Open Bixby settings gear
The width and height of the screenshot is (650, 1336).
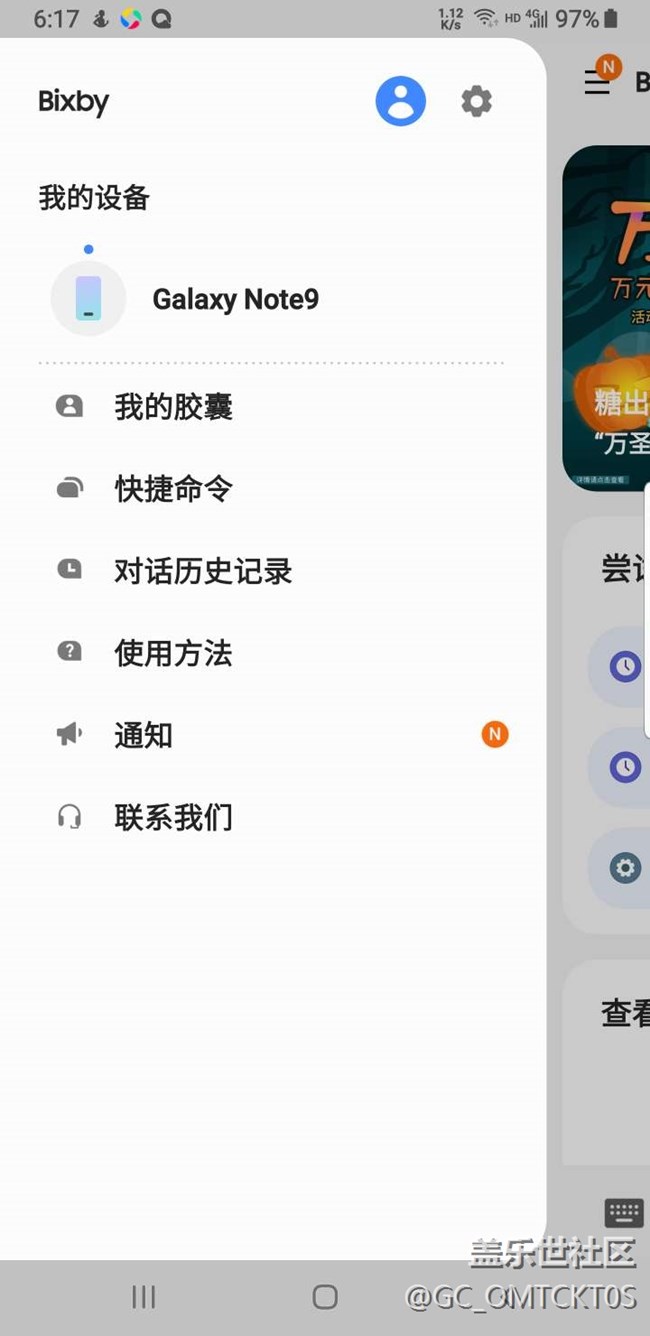click(476, 101)
